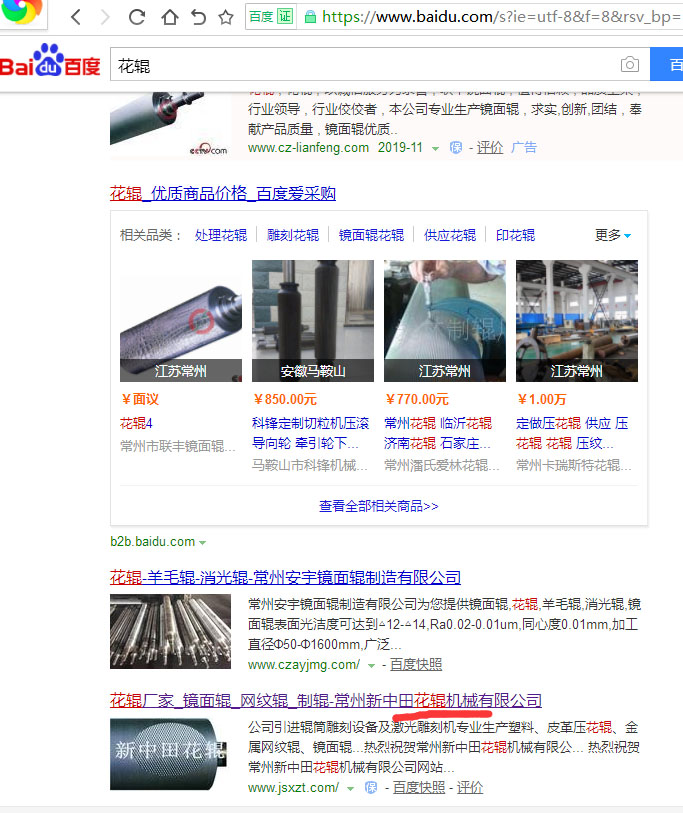This screenshot has width=683, height=813.
Task: Open 花辊_优质商品价格_百度爱采购 result
Action: (x=222, y=194)
